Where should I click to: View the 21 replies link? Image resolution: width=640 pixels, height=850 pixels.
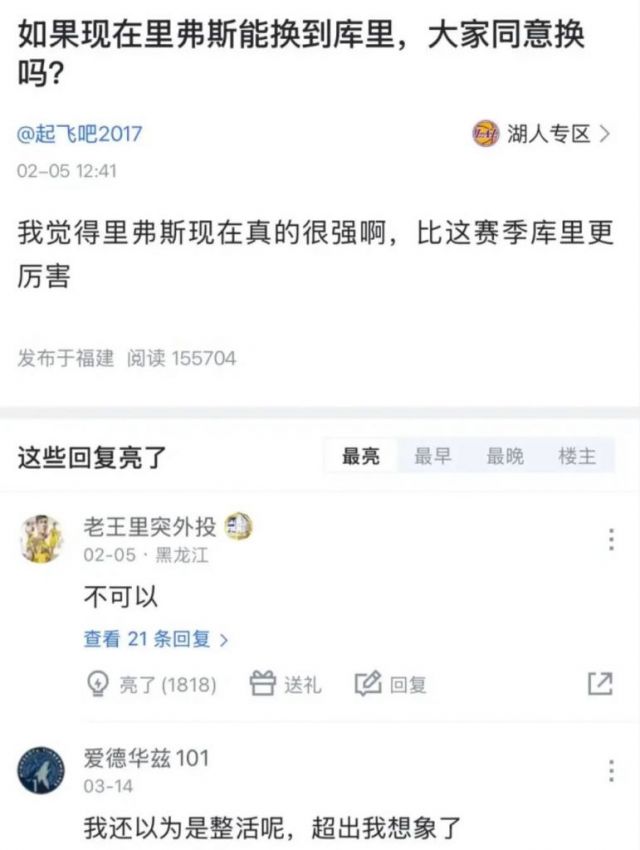[x=155, y=638]
